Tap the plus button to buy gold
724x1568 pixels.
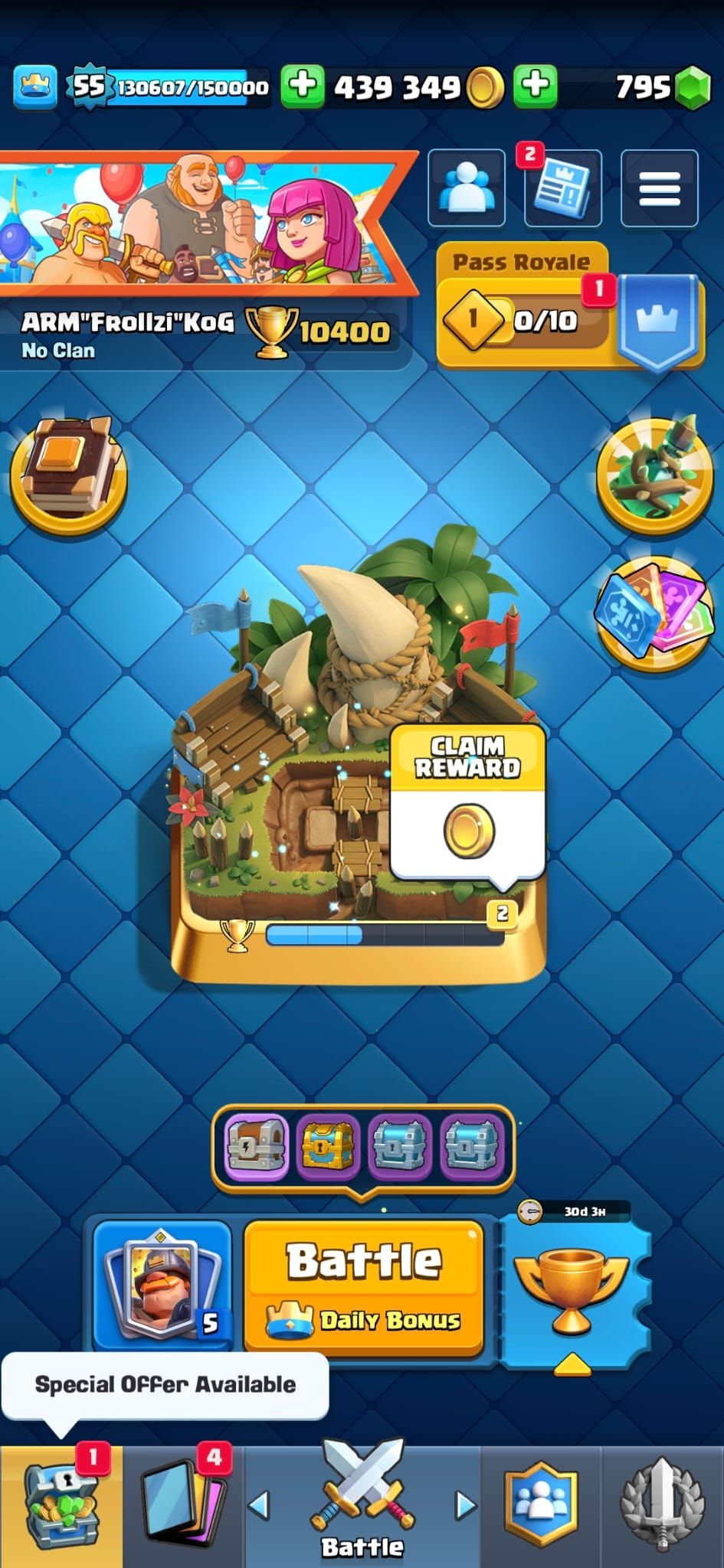pyautogui.click(x=303, y=86)
